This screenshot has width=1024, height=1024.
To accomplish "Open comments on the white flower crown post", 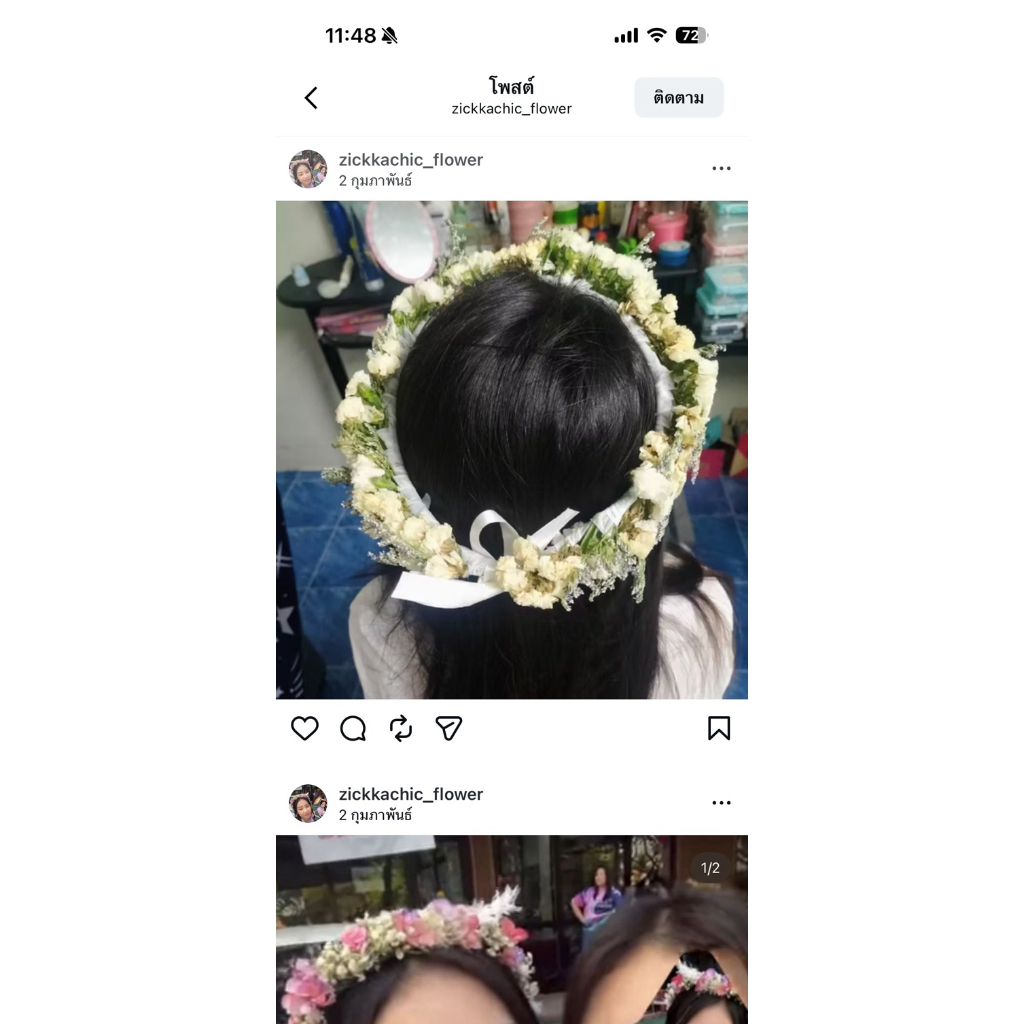I will pyautogui.click(x=353, y=728).
